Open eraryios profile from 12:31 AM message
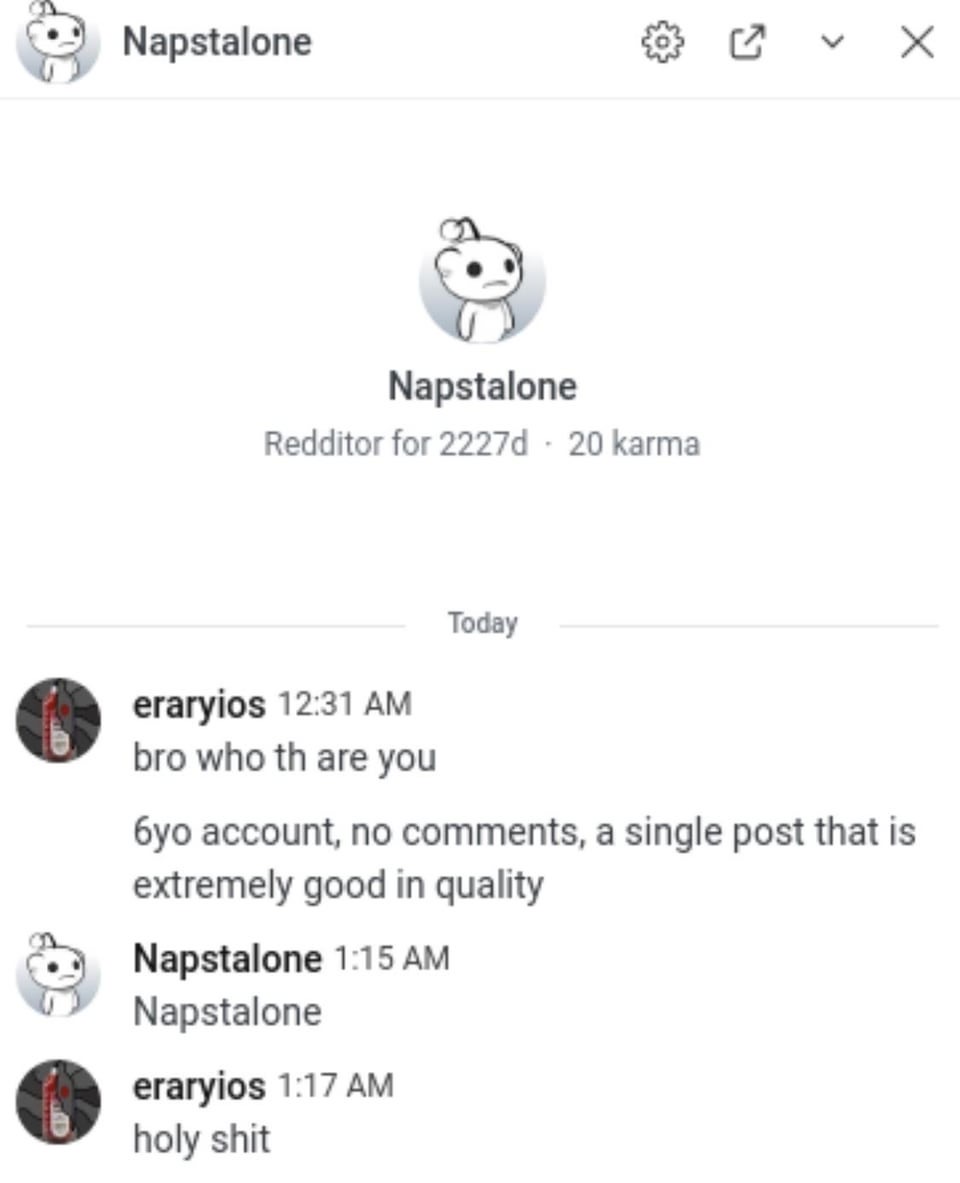Screen dimensions: 960x1183 pyautogui.click(x=199, y=704)
